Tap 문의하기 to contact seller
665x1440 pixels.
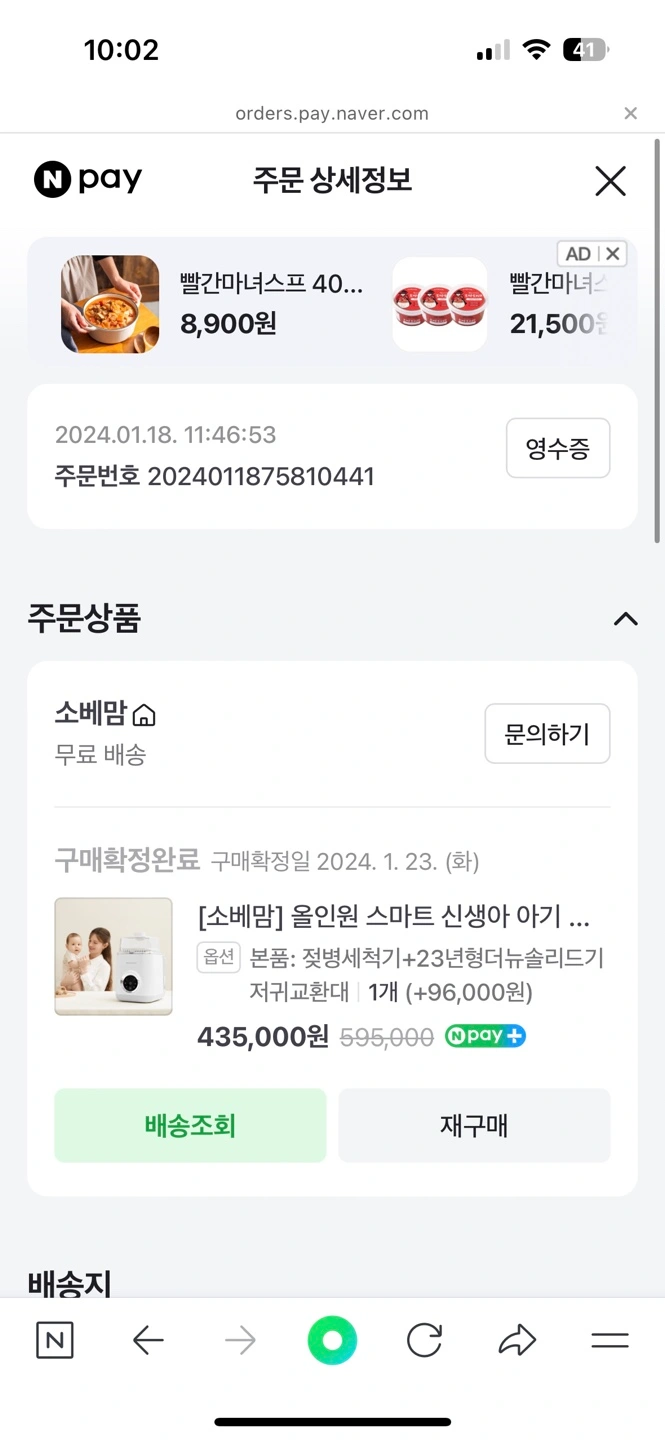click(x=547, y=734)
